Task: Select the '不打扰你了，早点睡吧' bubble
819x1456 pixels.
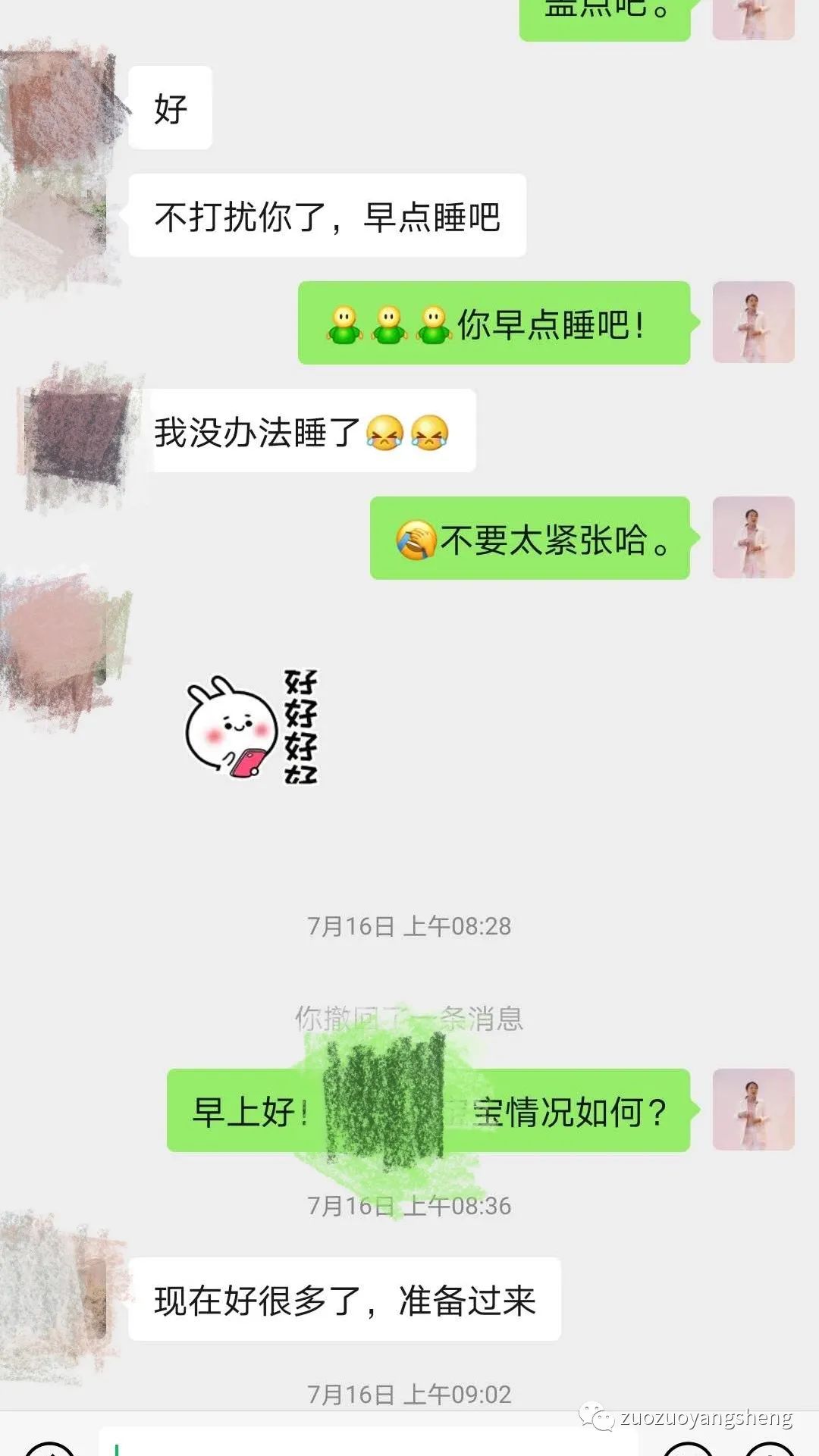Action: (326, 214)
